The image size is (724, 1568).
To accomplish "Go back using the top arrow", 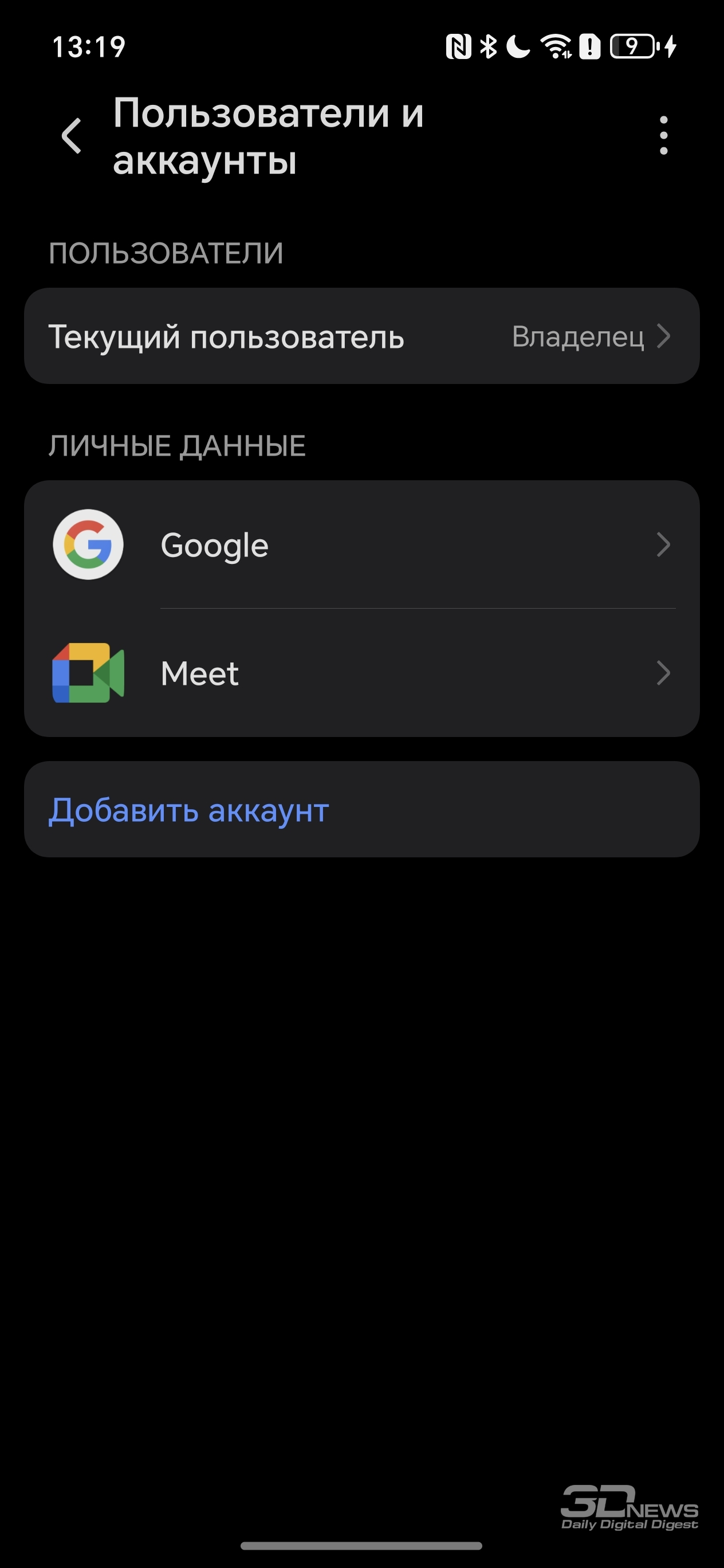I will click(71, 135).
